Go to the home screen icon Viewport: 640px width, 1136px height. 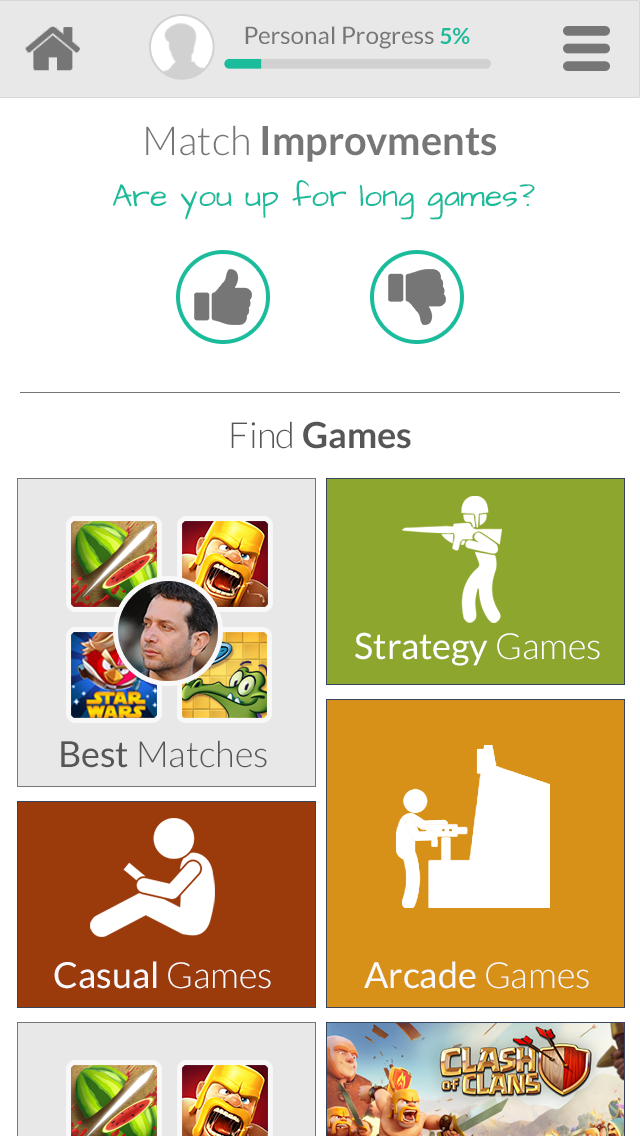coord(53,48)
